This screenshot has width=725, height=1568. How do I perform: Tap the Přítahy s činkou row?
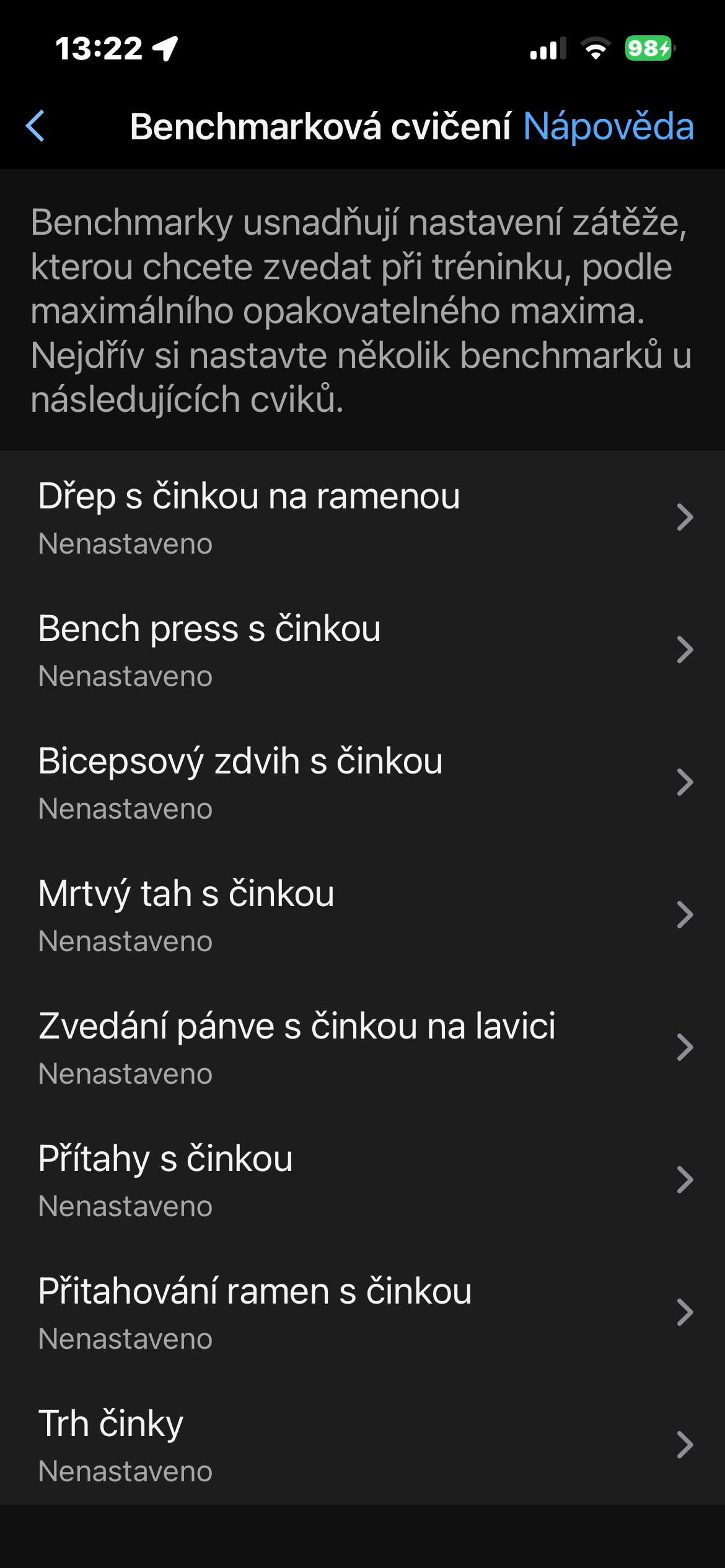pos(362,1180)
